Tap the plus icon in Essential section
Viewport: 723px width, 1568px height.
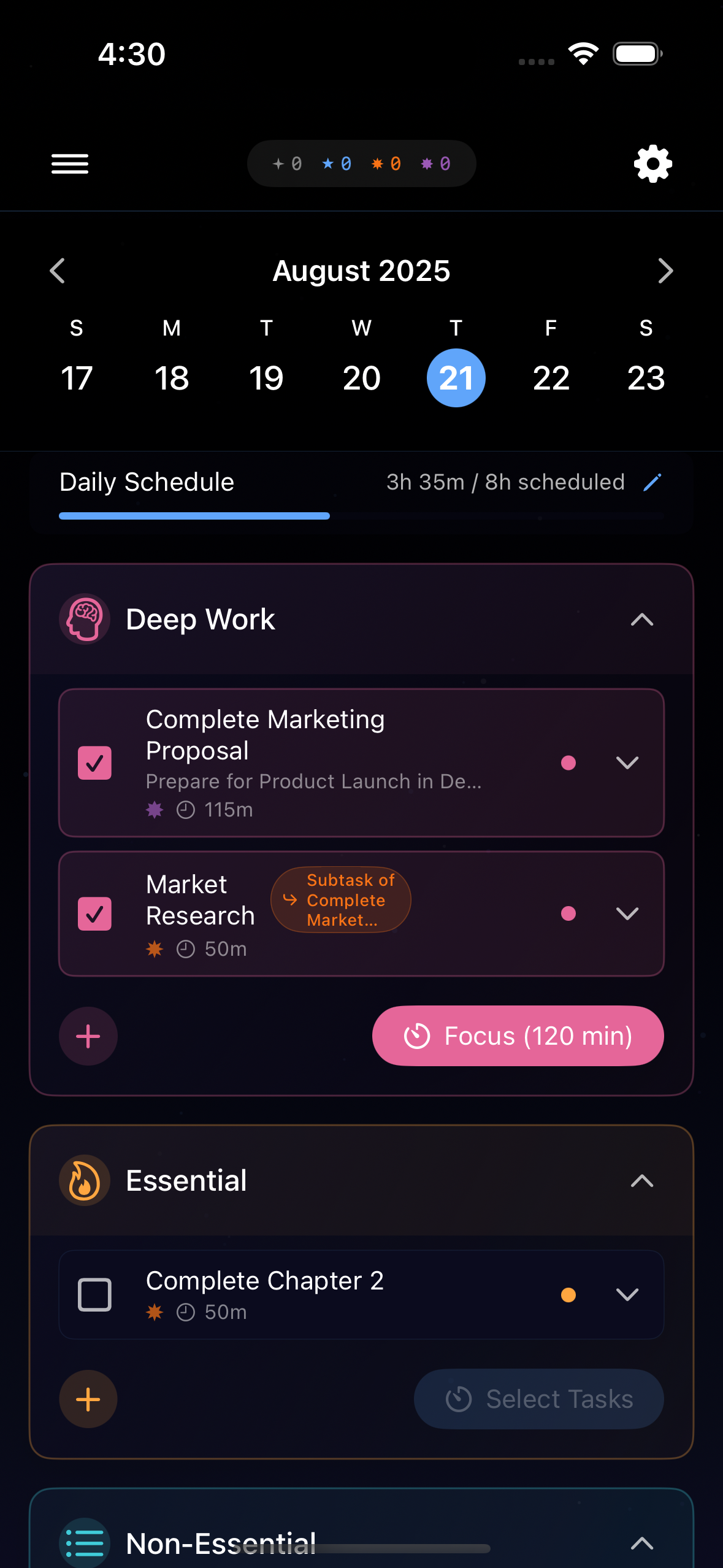[x=88, y=1399]
